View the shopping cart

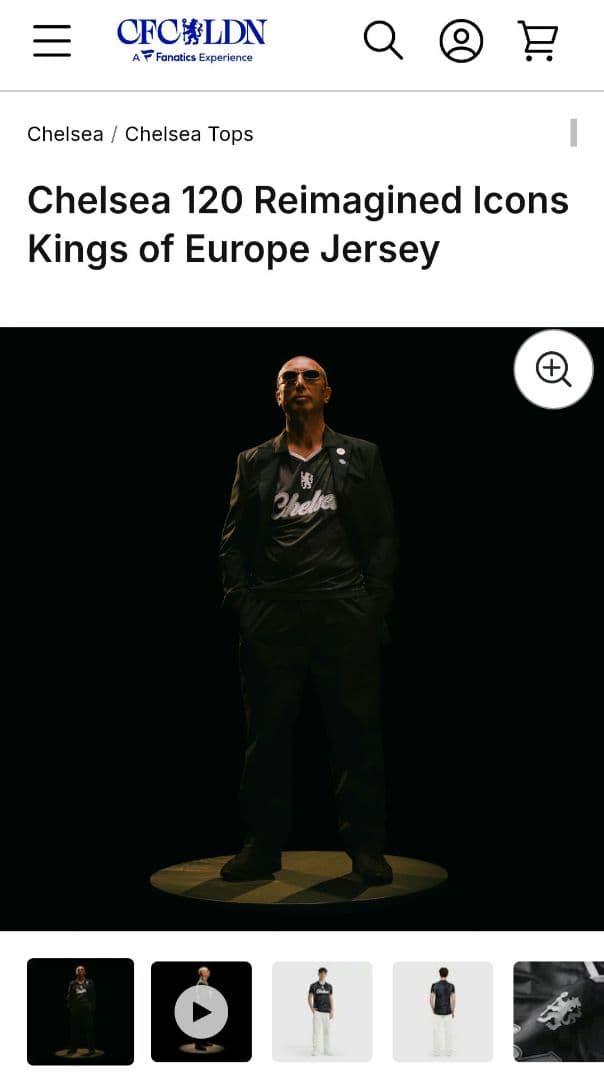(x=538, y=41)
